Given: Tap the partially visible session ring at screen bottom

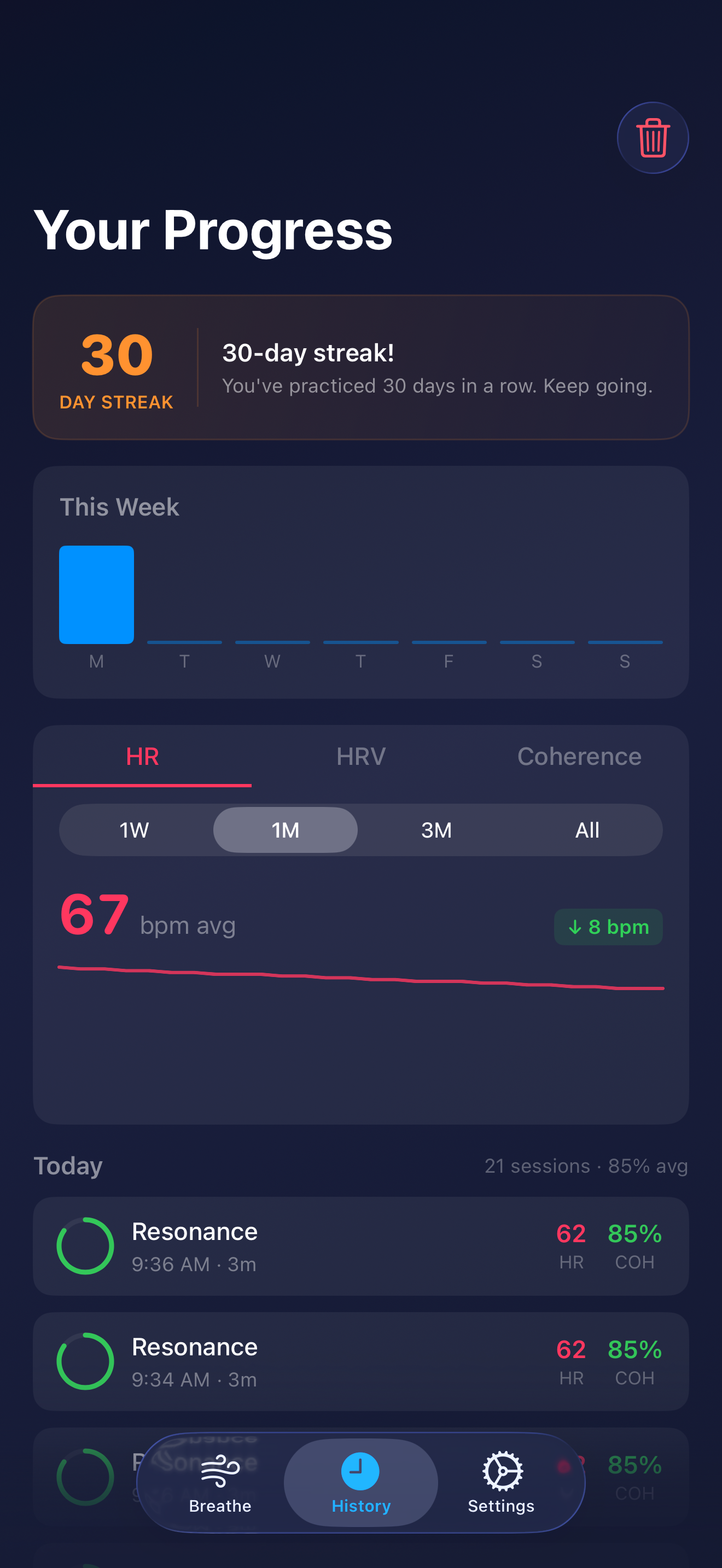Looking at the screenshot, I should (x=85, y=1478).
